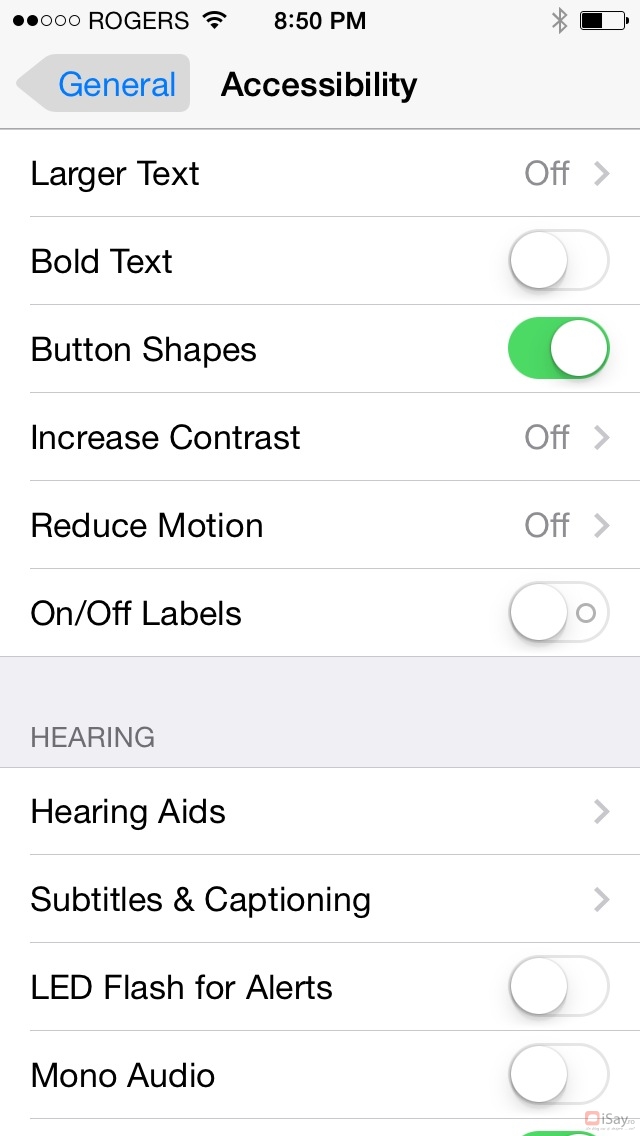Enable LED Flash for Alerts
640x1136 pixels.
(x=558, y=988)
